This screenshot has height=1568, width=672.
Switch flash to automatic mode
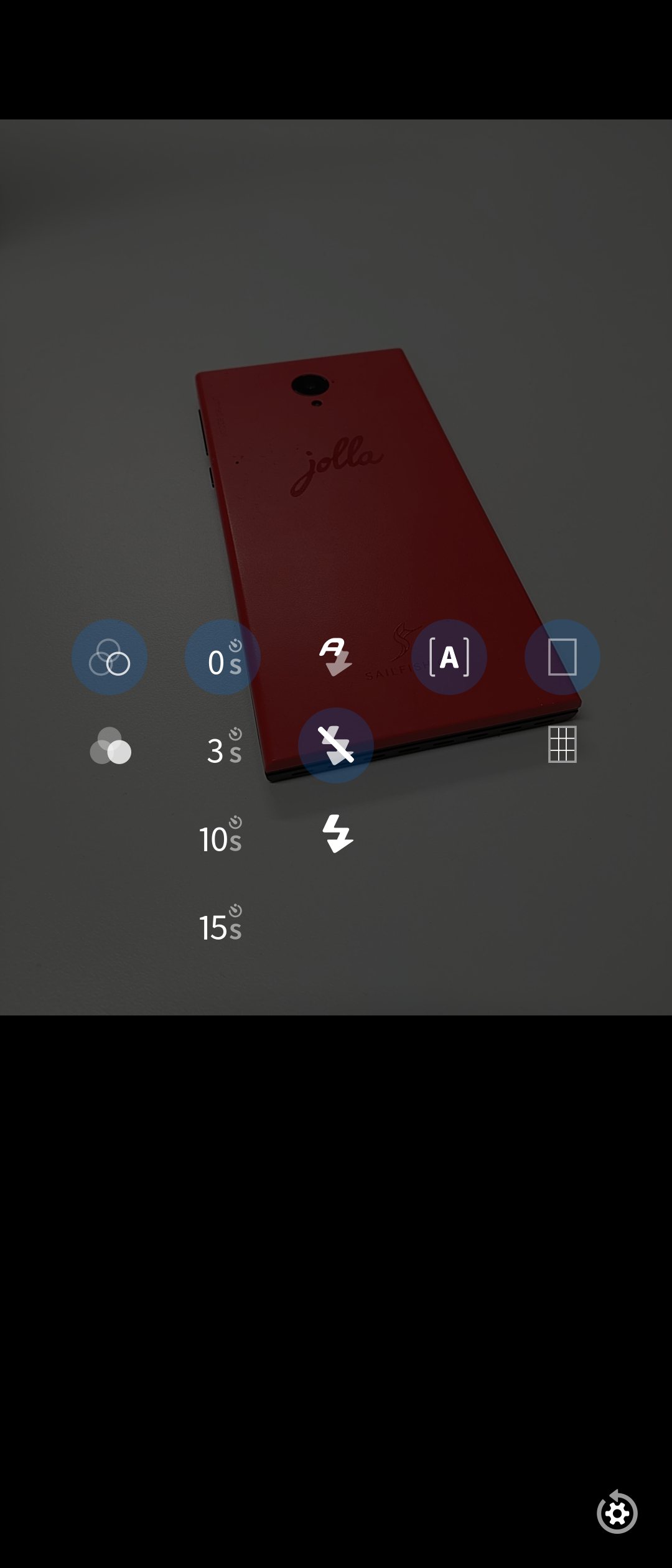(336, 657)
